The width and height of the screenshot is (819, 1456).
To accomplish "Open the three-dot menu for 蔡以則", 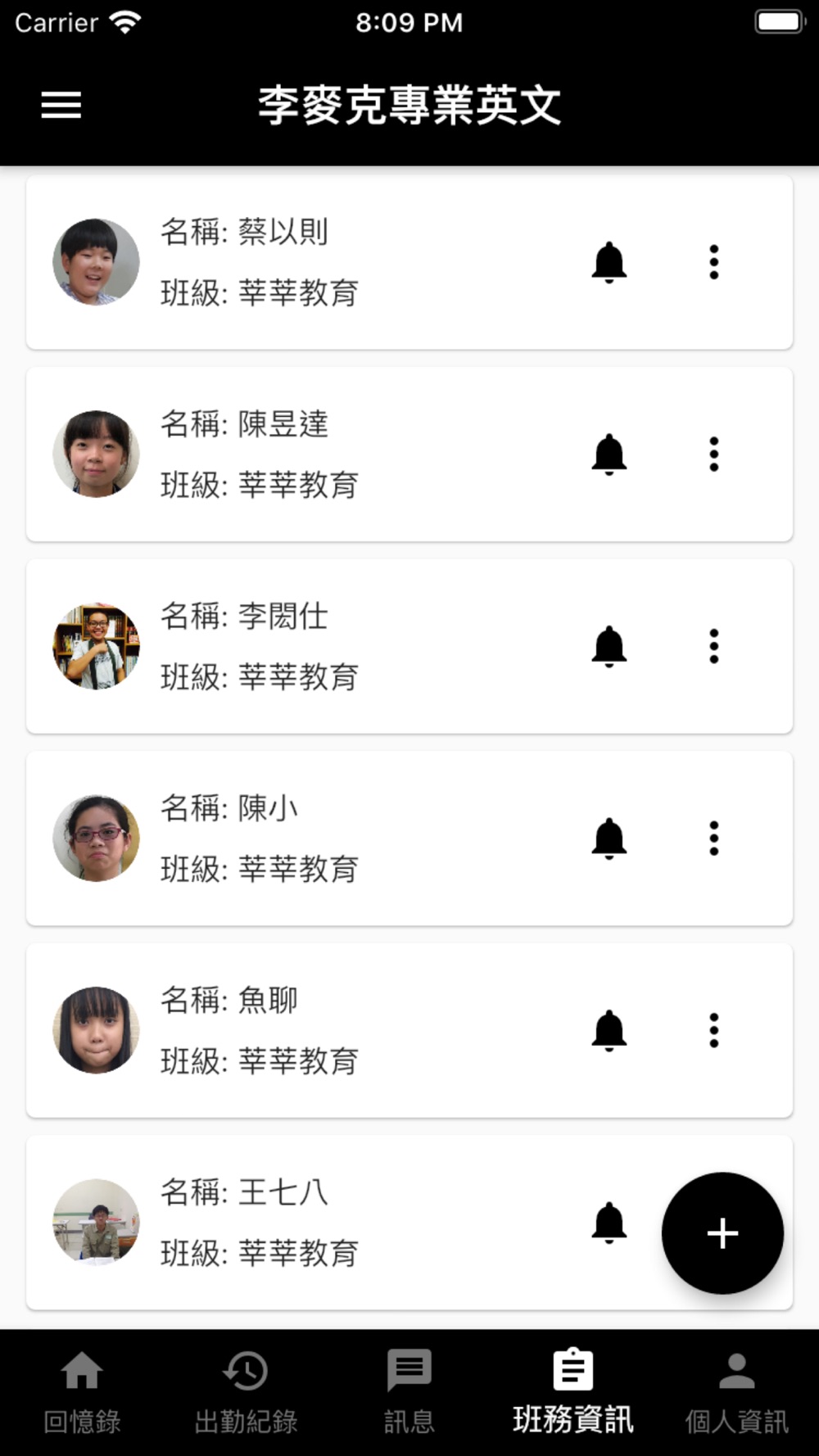I will coord(714,263).
